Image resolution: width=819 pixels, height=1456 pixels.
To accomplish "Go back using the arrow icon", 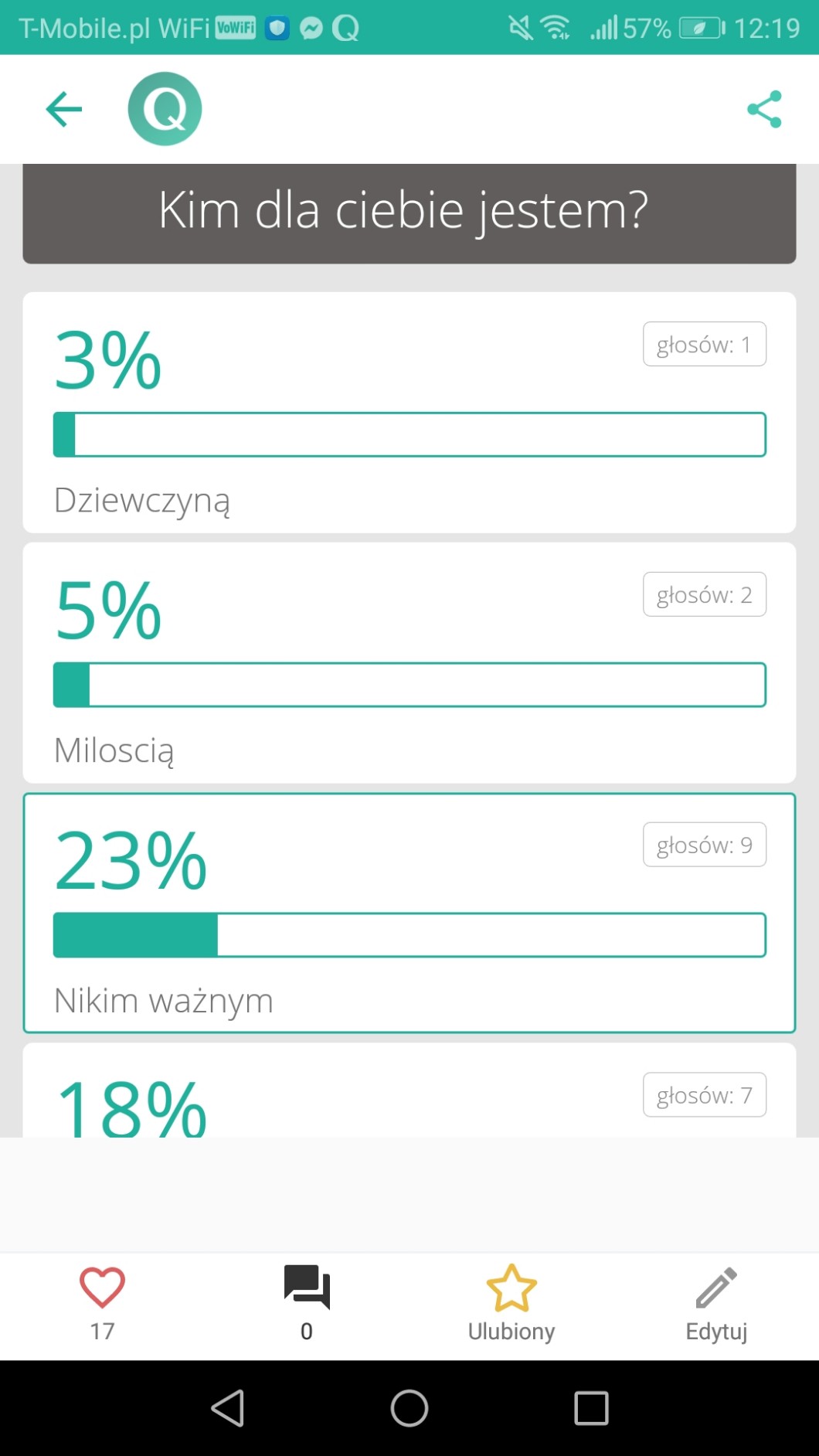I will [x=64, y=109].
